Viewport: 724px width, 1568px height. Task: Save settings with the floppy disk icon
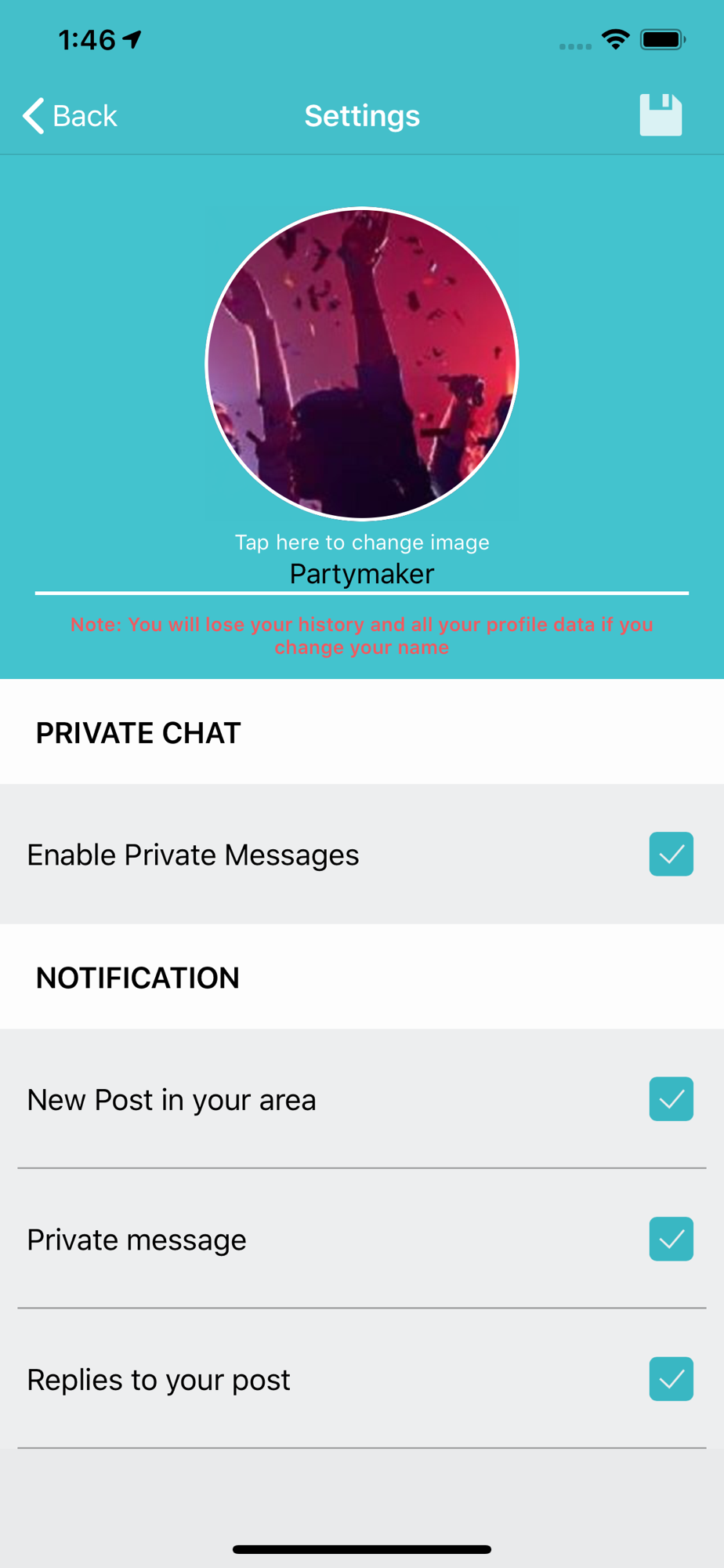click(x=661, y=115)
